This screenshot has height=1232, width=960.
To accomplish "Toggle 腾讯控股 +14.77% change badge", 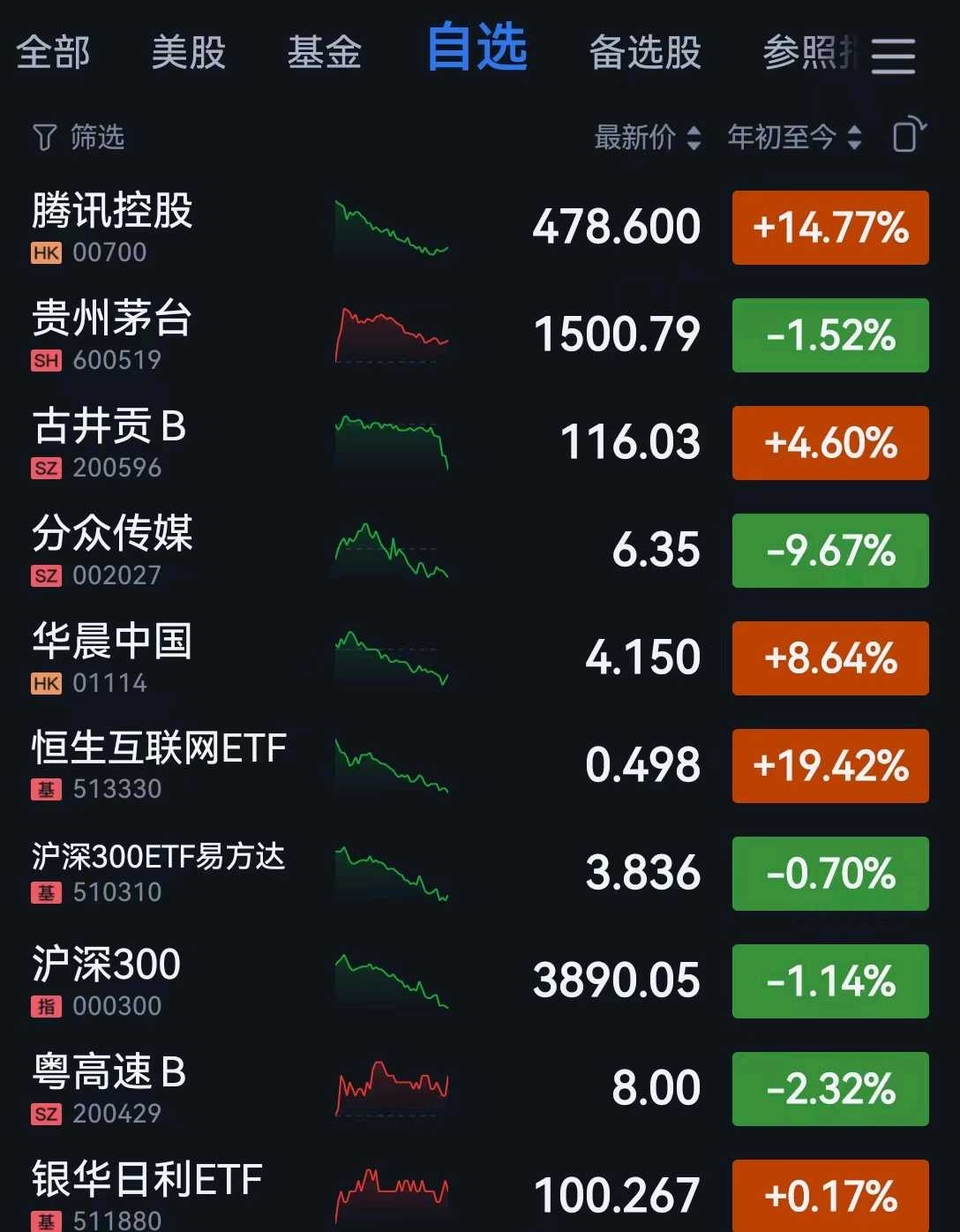I will [830, 228].
